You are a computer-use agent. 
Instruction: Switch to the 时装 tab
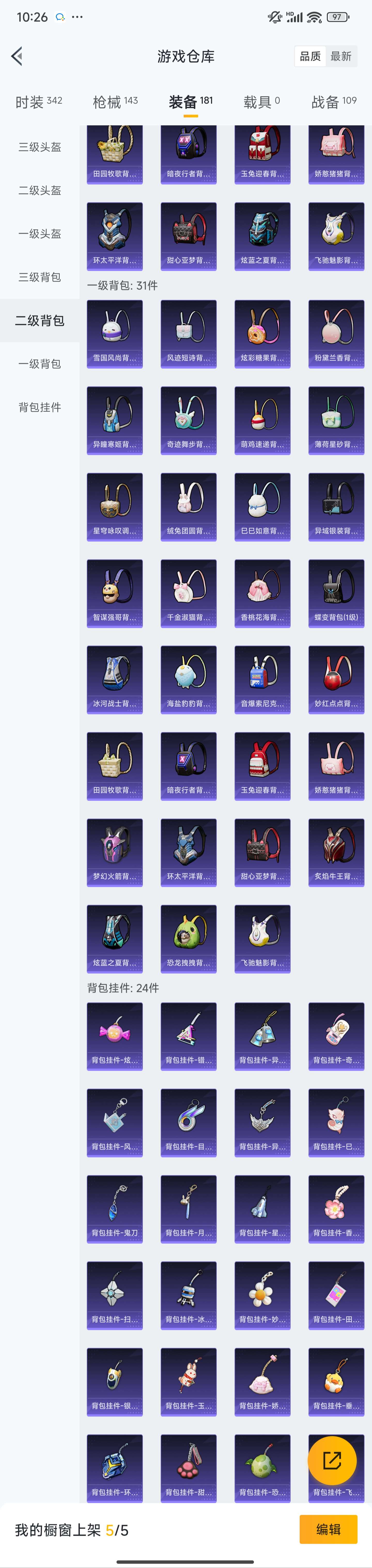point(38,102)
